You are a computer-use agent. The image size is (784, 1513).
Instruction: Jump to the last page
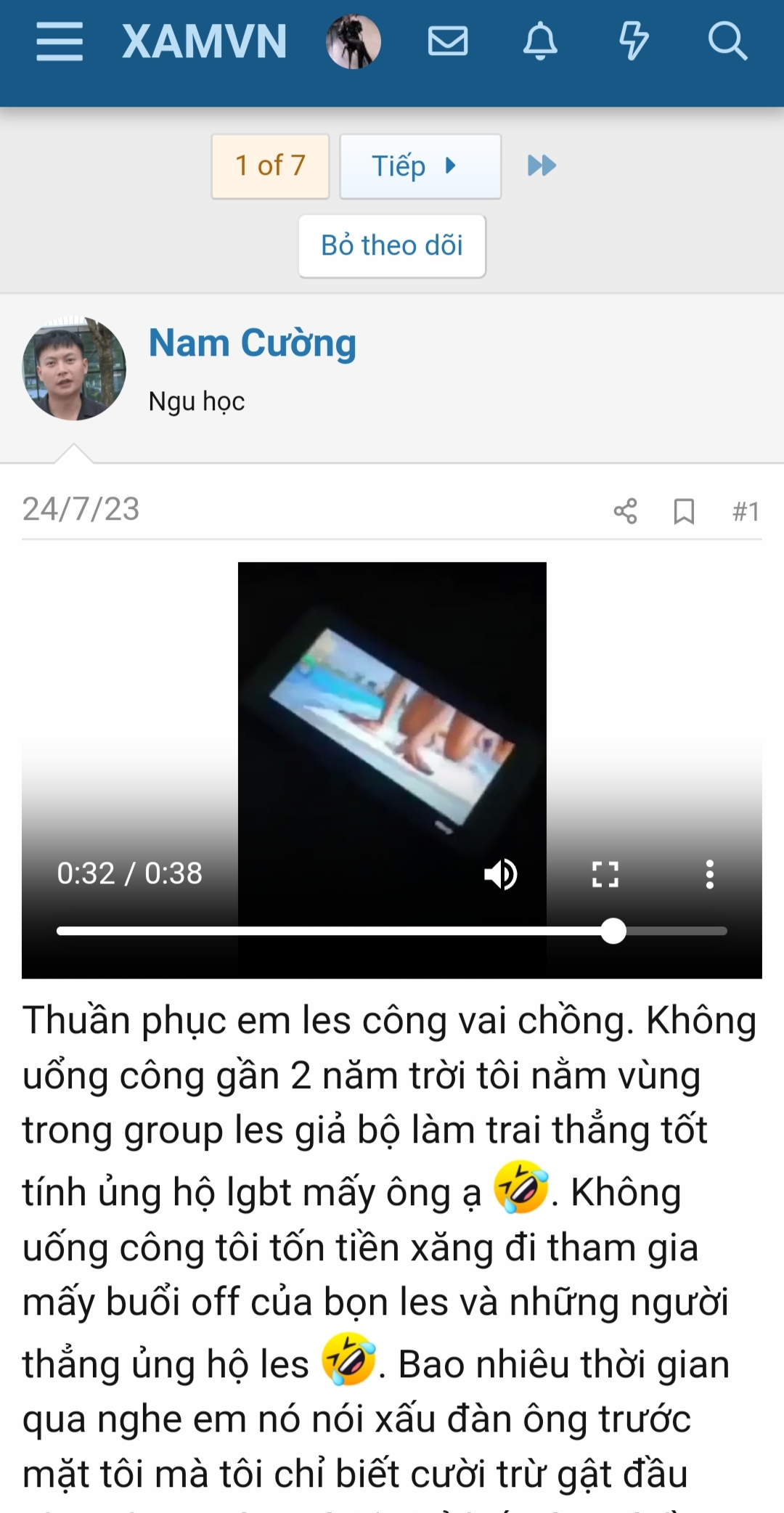coord(542,166)
